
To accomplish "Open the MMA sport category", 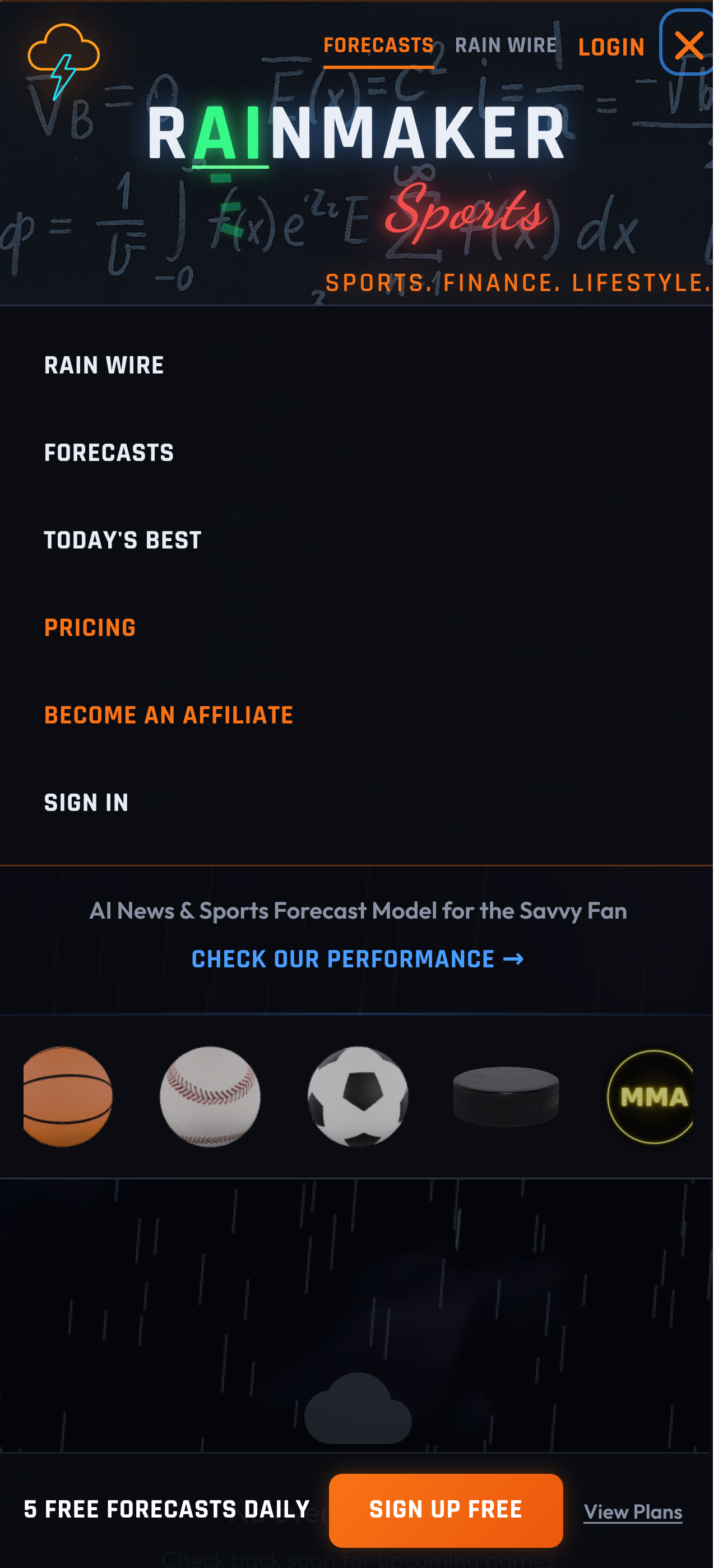I will click(x=651, y=1097).
